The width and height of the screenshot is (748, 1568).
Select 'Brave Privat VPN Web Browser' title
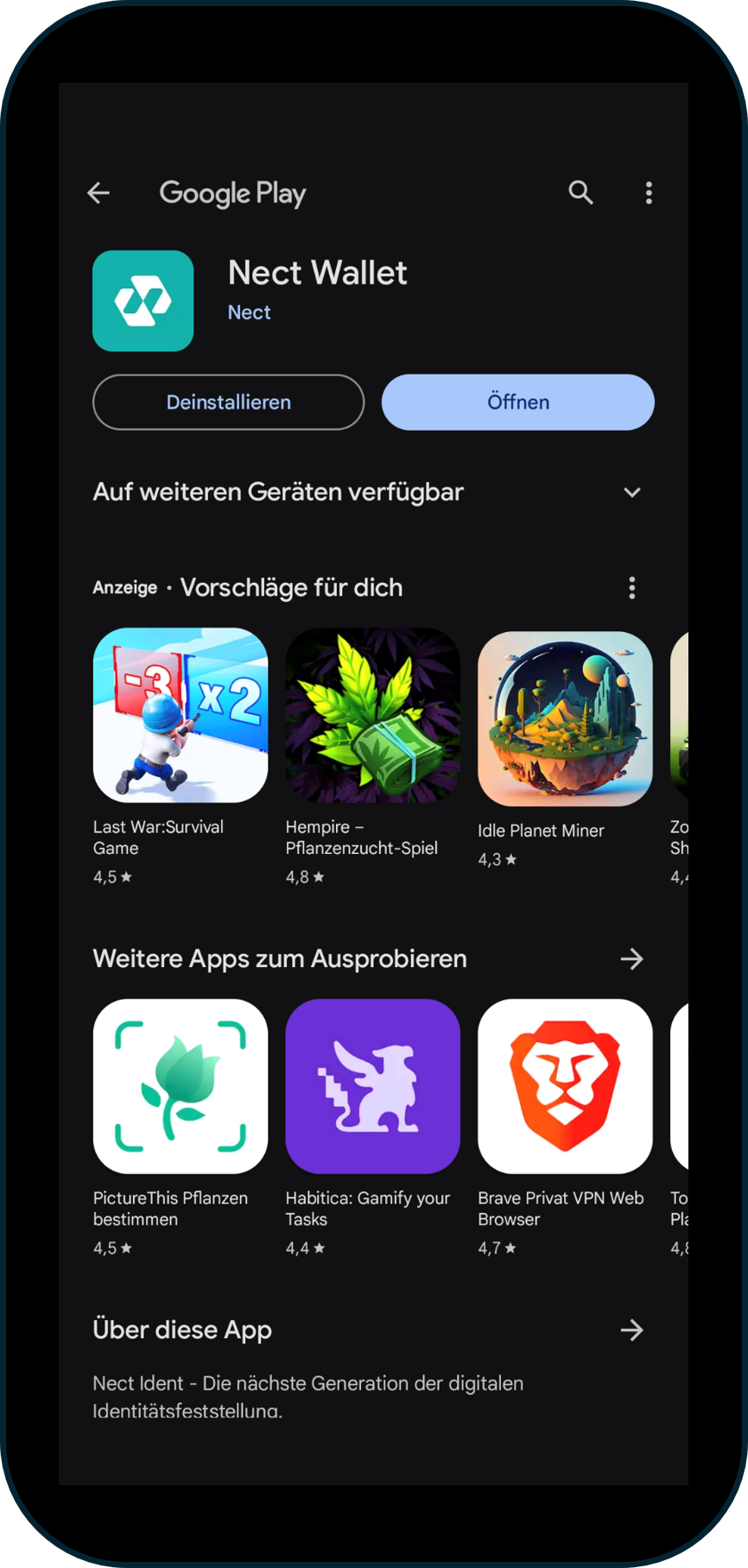[x=561, y=1209]
